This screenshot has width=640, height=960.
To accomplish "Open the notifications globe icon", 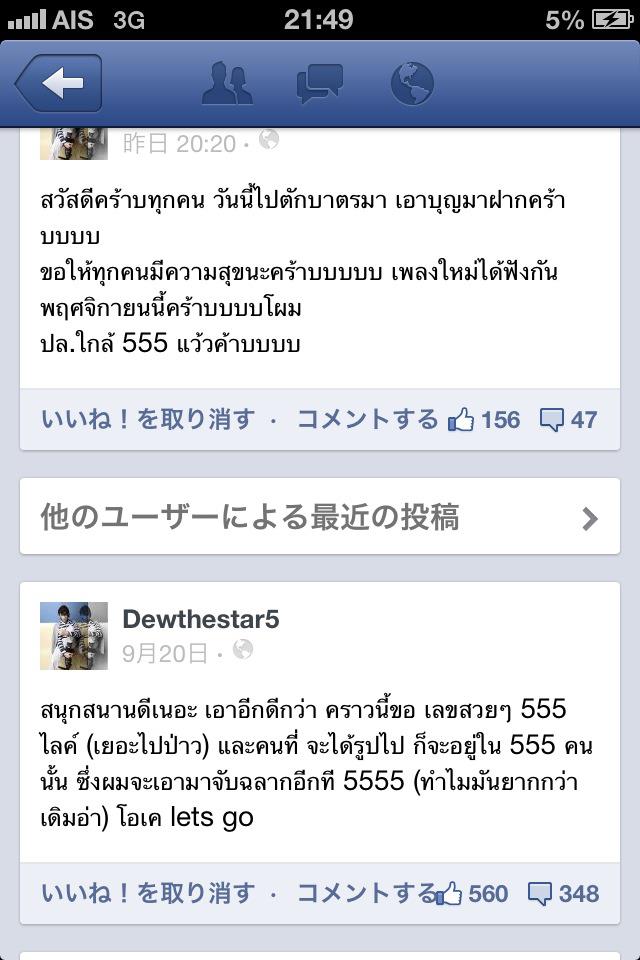I will 411,84.
